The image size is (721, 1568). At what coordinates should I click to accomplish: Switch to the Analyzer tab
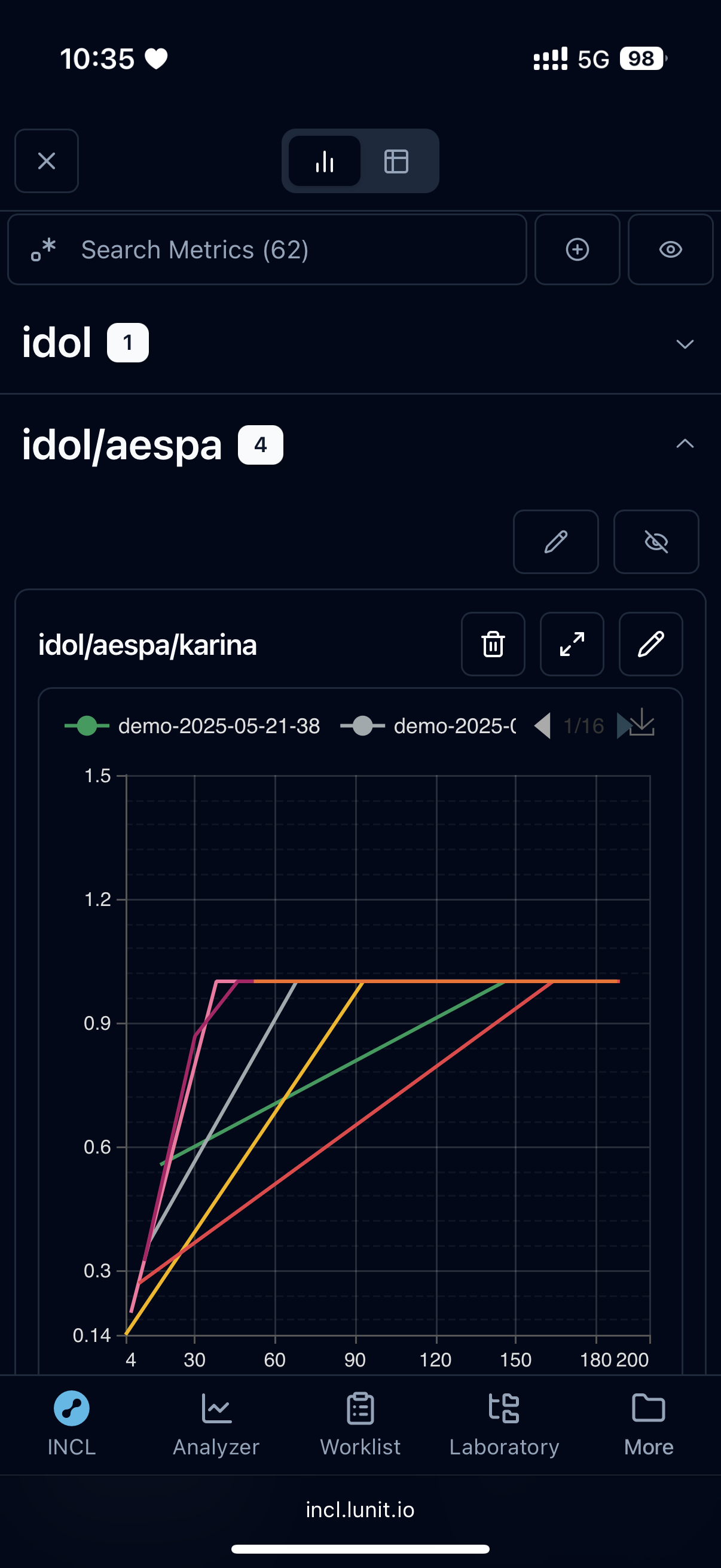click(216, 1418)
